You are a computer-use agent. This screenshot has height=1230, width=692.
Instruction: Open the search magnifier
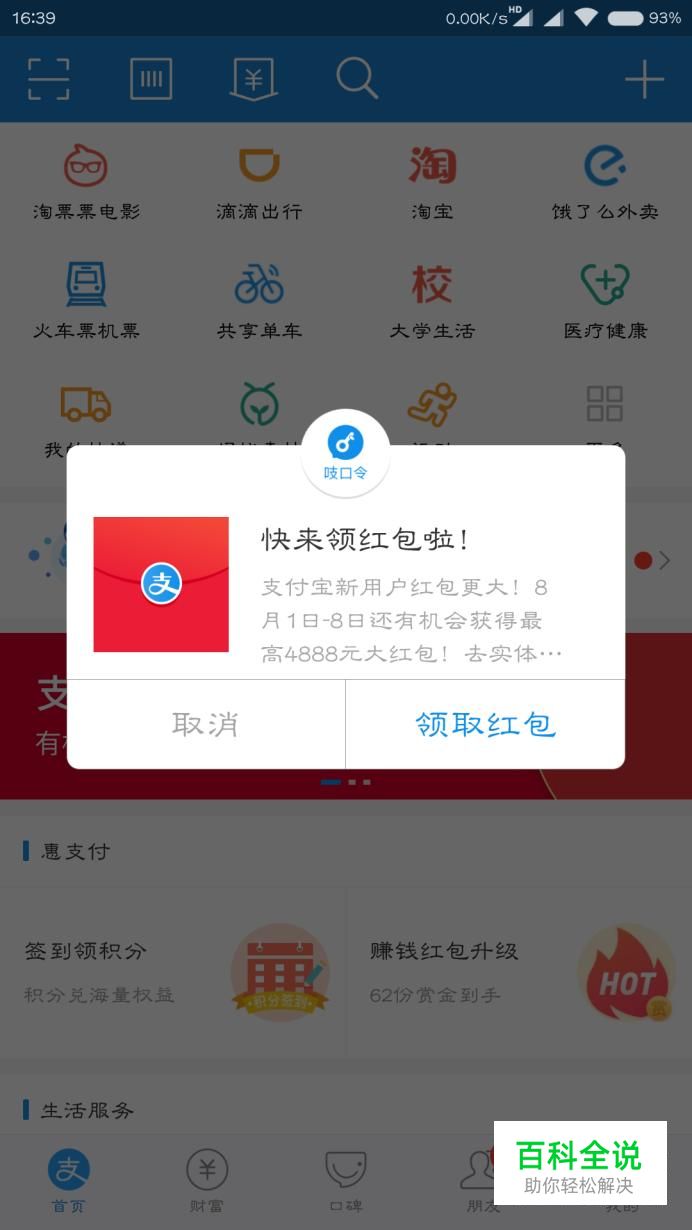click(356, 78)
